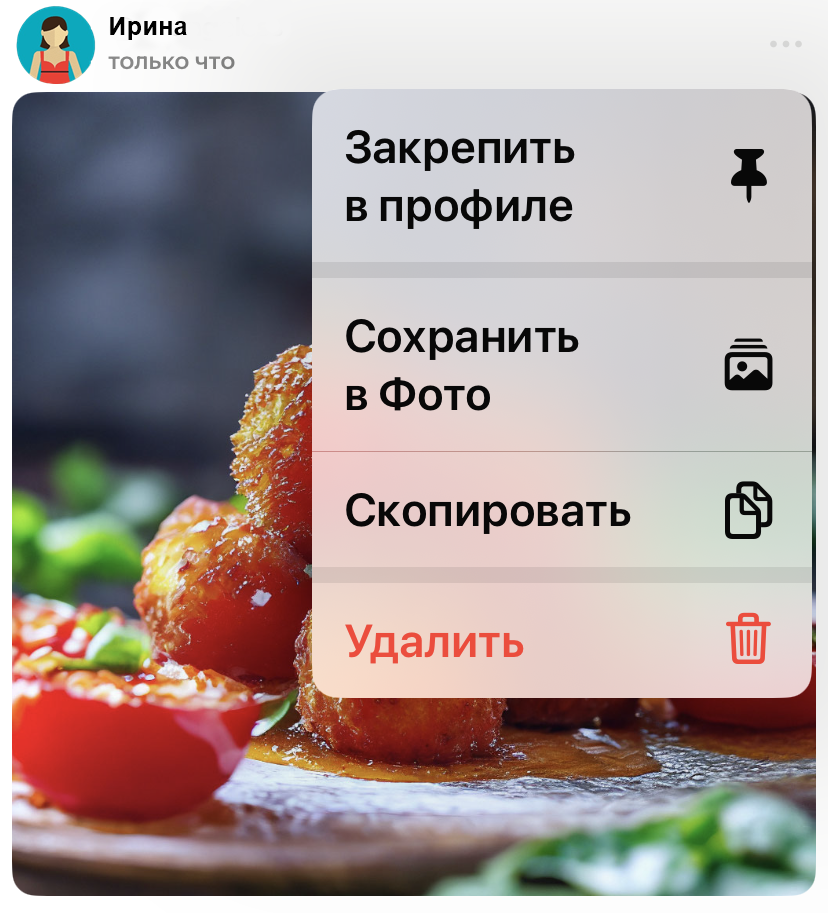Open the three-dot overflow menu
The width and height of the screenshot is (828, 913).
tap(786, 45)
